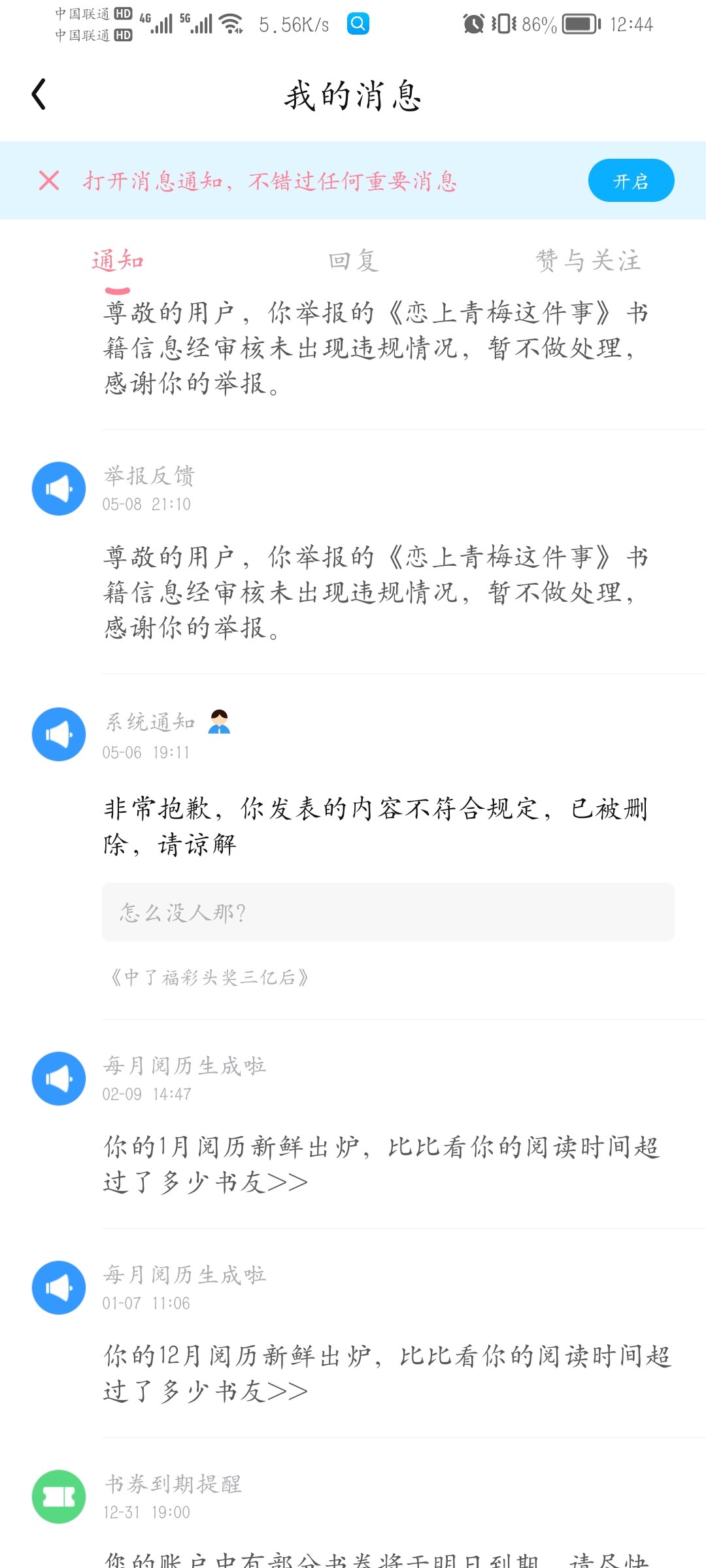
Task: Switch to the 回复 tab
Action: pyautogui.click(x=353, y=261)
